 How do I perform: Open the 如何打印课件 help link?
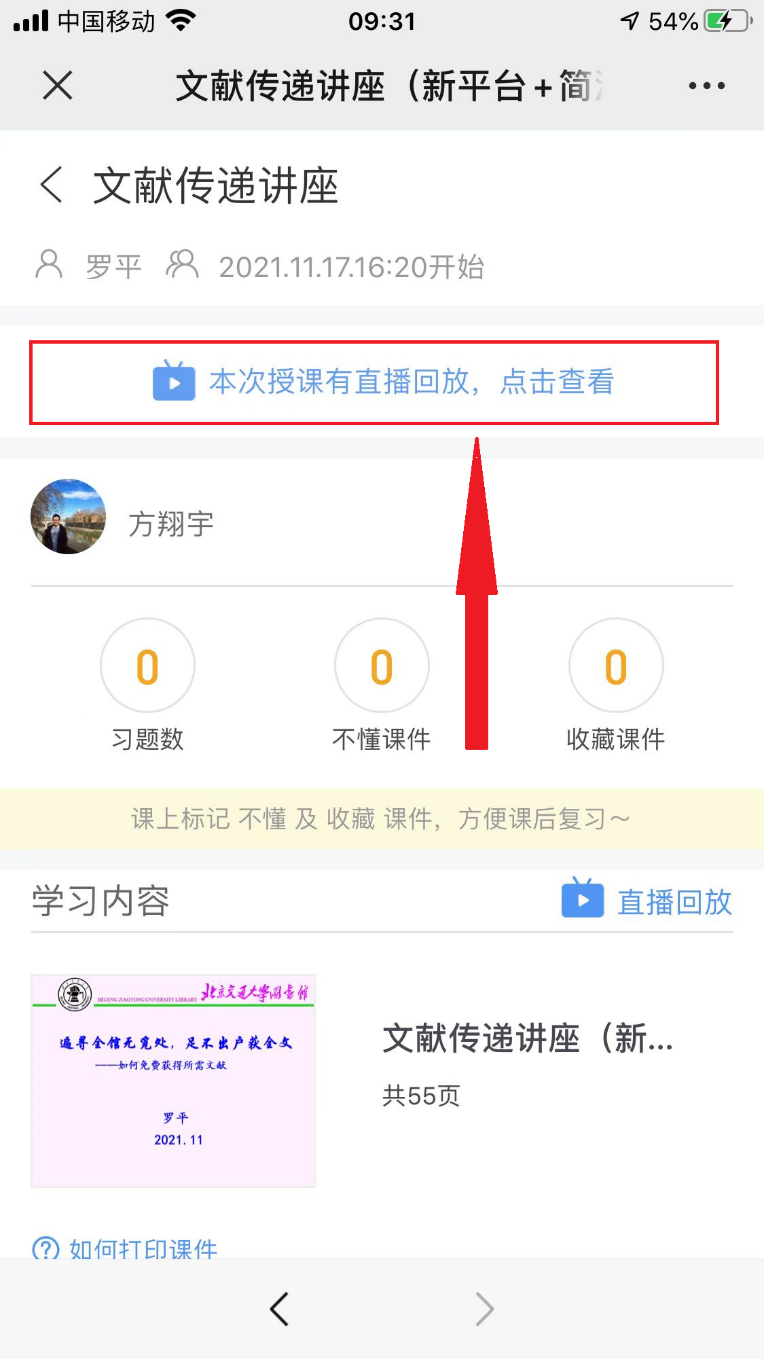coord(126,1248)
